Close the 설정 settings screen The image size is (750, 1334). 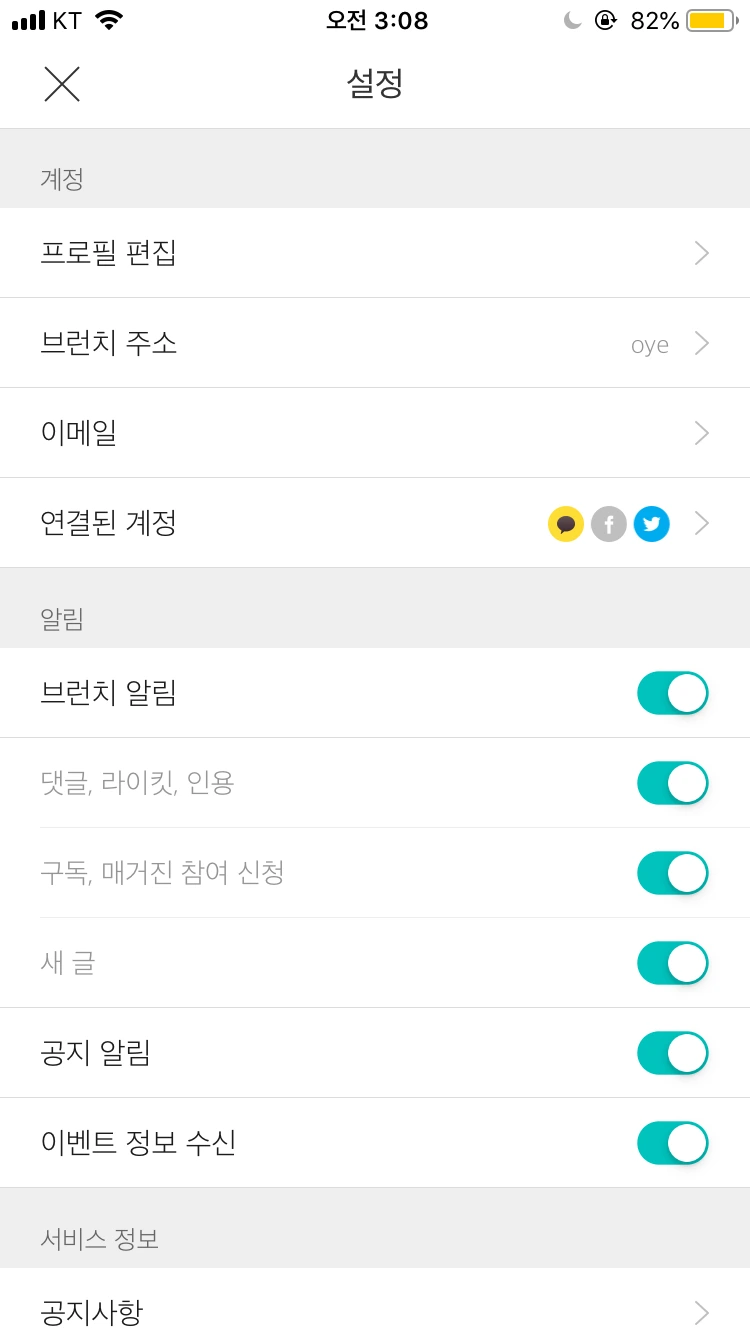coord(62,84)
